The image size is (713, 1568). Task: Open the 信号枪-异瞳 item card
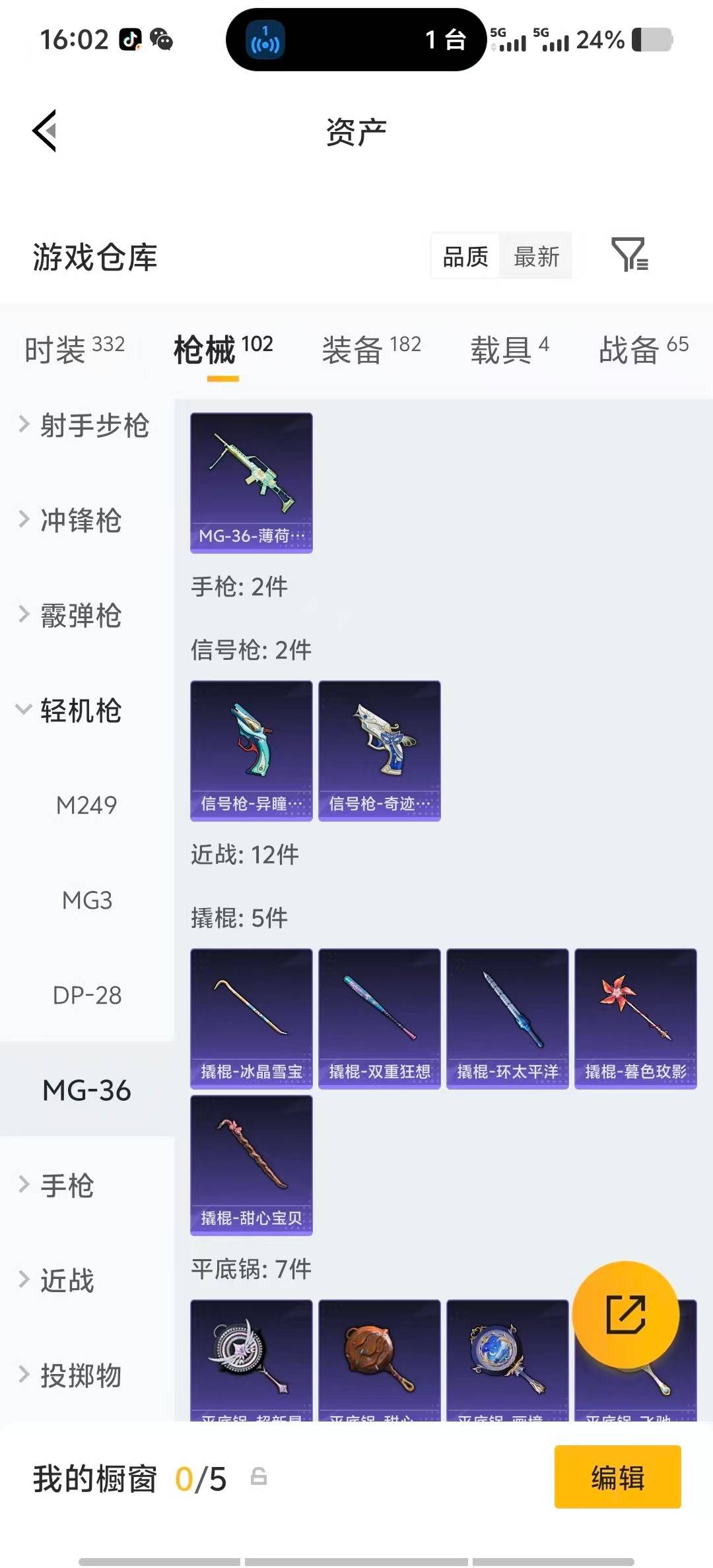click(251, 750)
